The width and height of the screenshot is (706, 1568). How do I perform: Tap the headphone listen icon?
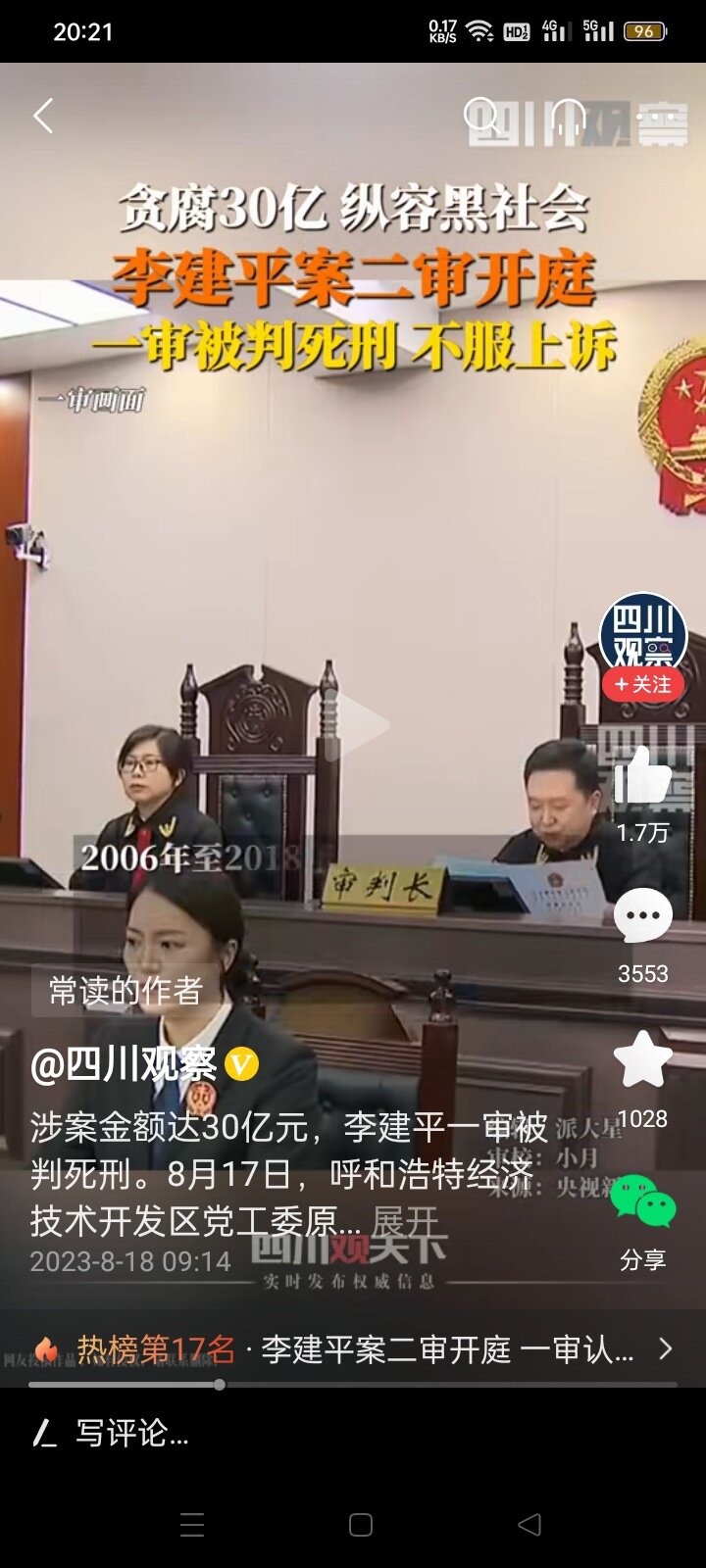569,116
